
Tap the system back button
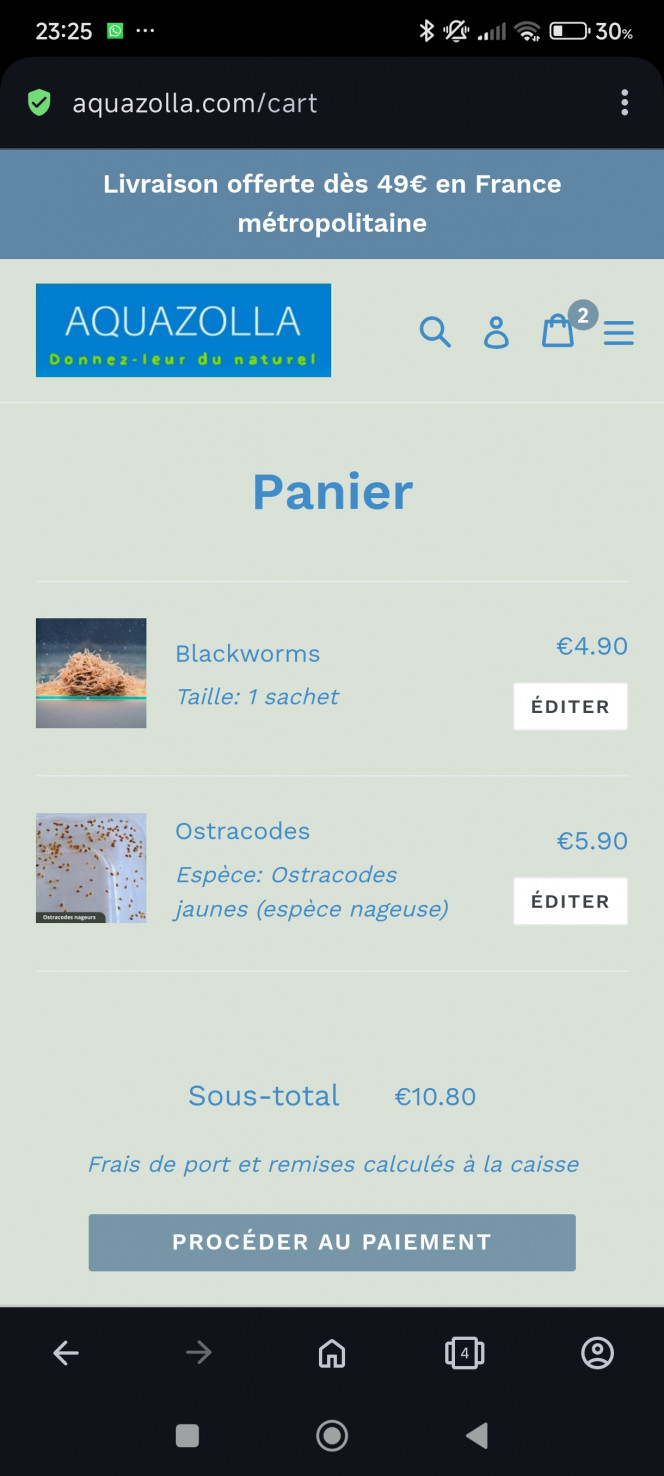pos(477,1436)
